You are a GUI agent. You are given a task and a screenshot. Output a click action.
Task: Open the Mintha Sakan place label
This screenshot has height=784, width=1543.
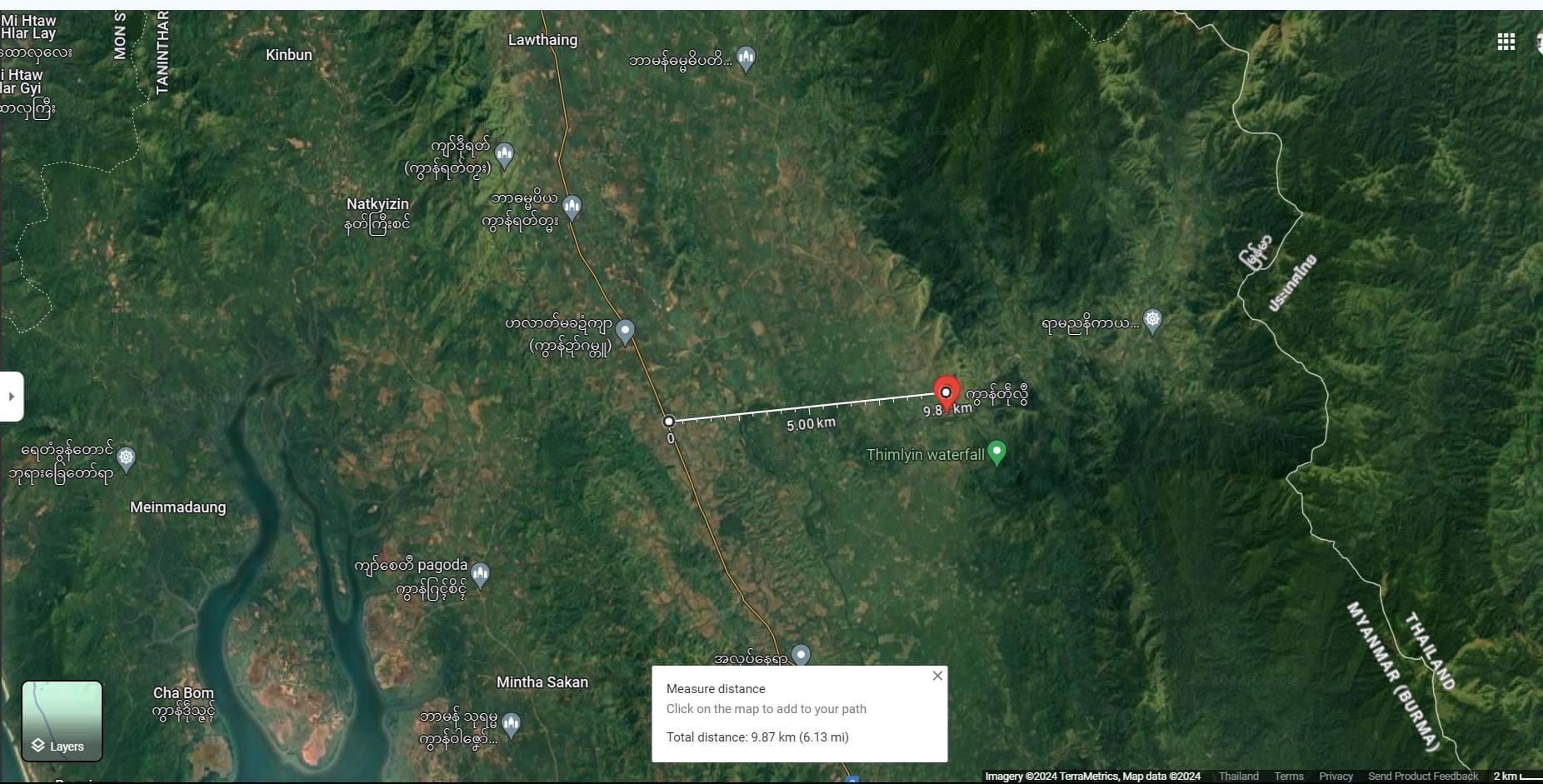[x=542, y=682]
